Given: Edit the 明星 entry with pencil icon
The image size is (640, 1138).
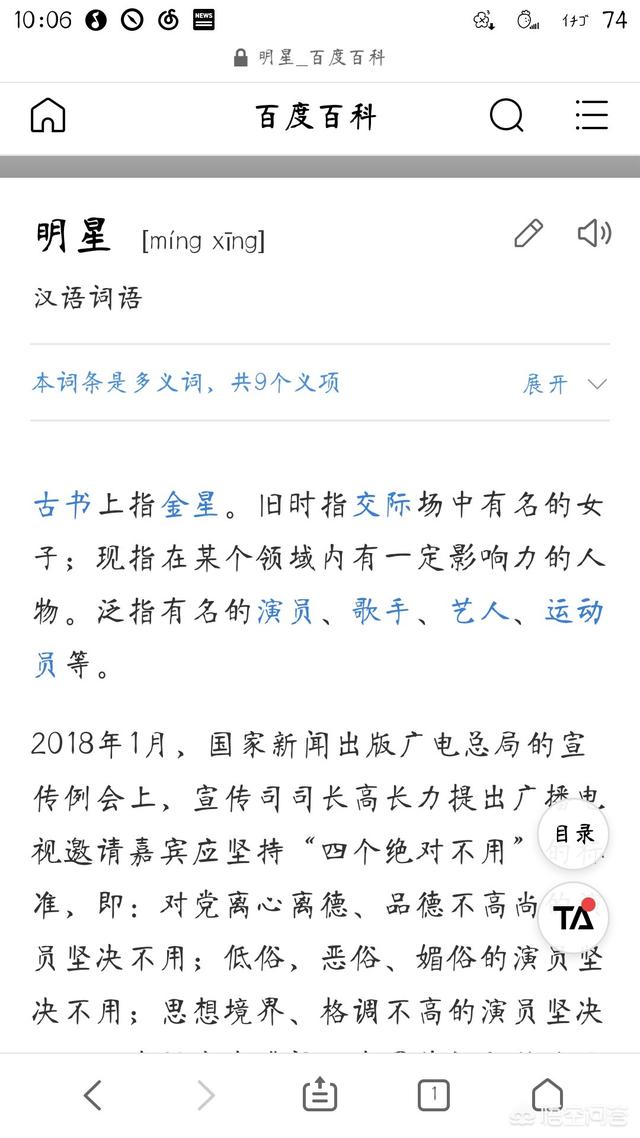Looking at the screenshot, I should (528, 234).
